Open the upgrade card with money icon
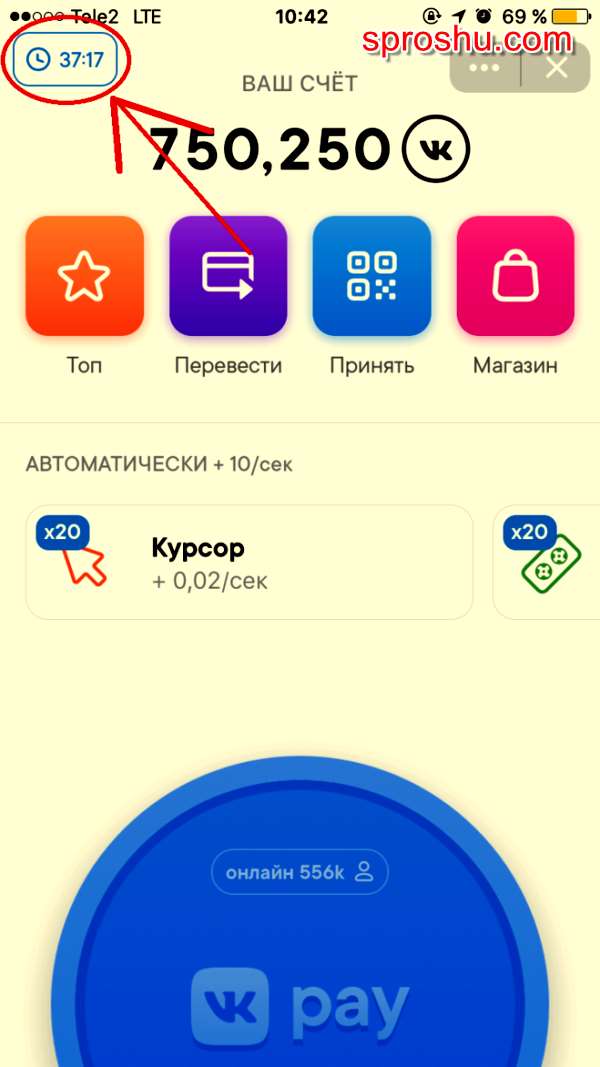Image resolution: width=600 pixels, height=1067 pixels. pos(548,562)
